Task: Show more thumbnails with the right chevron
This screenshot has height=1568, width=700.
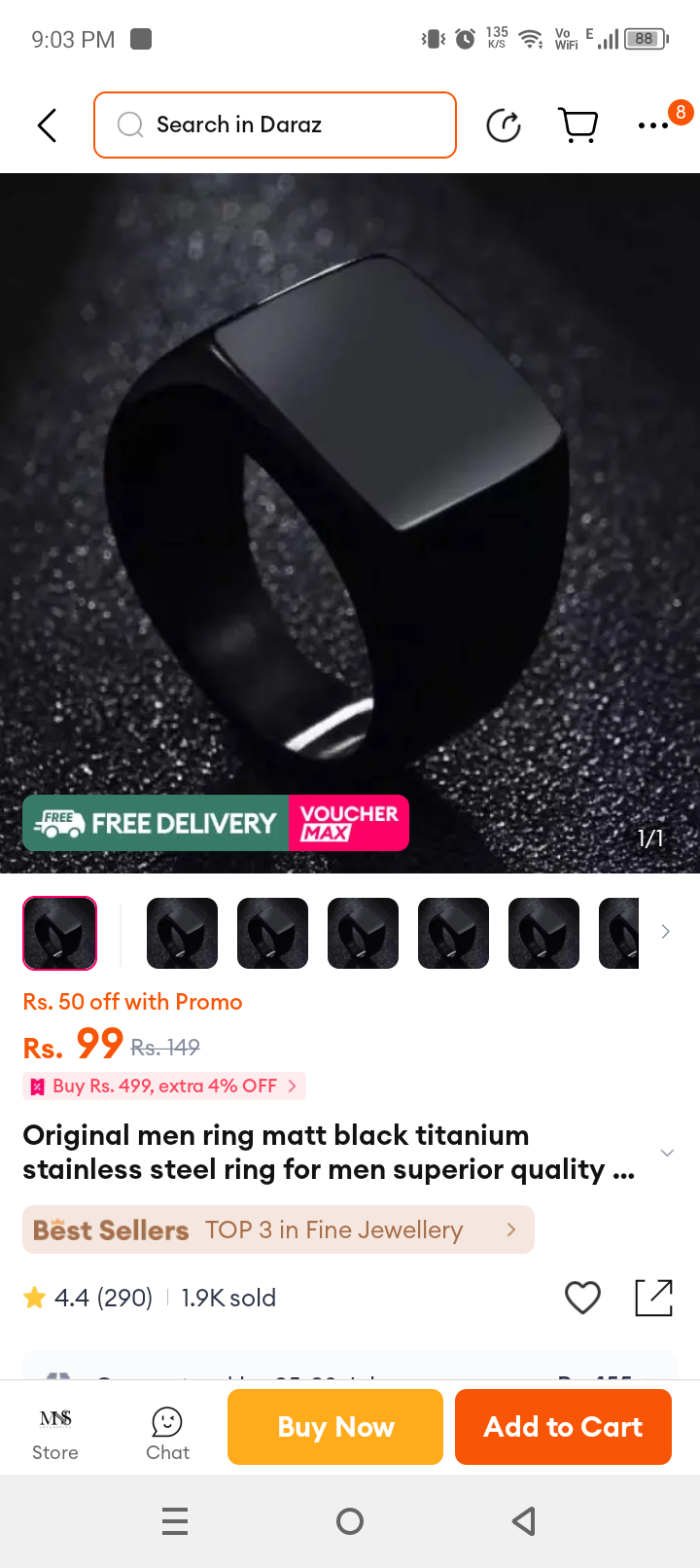Action: point(666,932)
